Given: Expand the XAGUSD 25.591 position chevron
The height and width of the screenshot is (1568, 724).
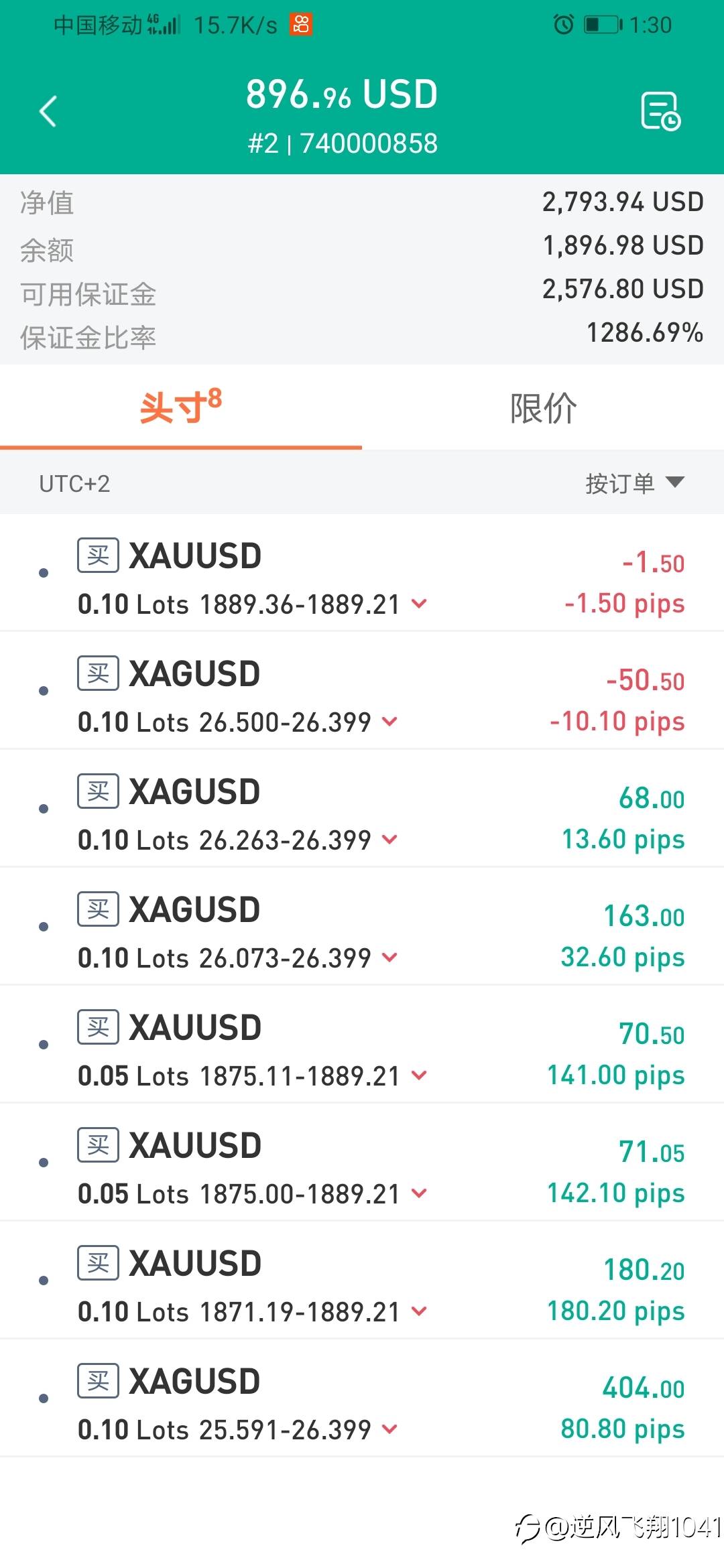Looking at the screenshot, I should point(389,1429).
